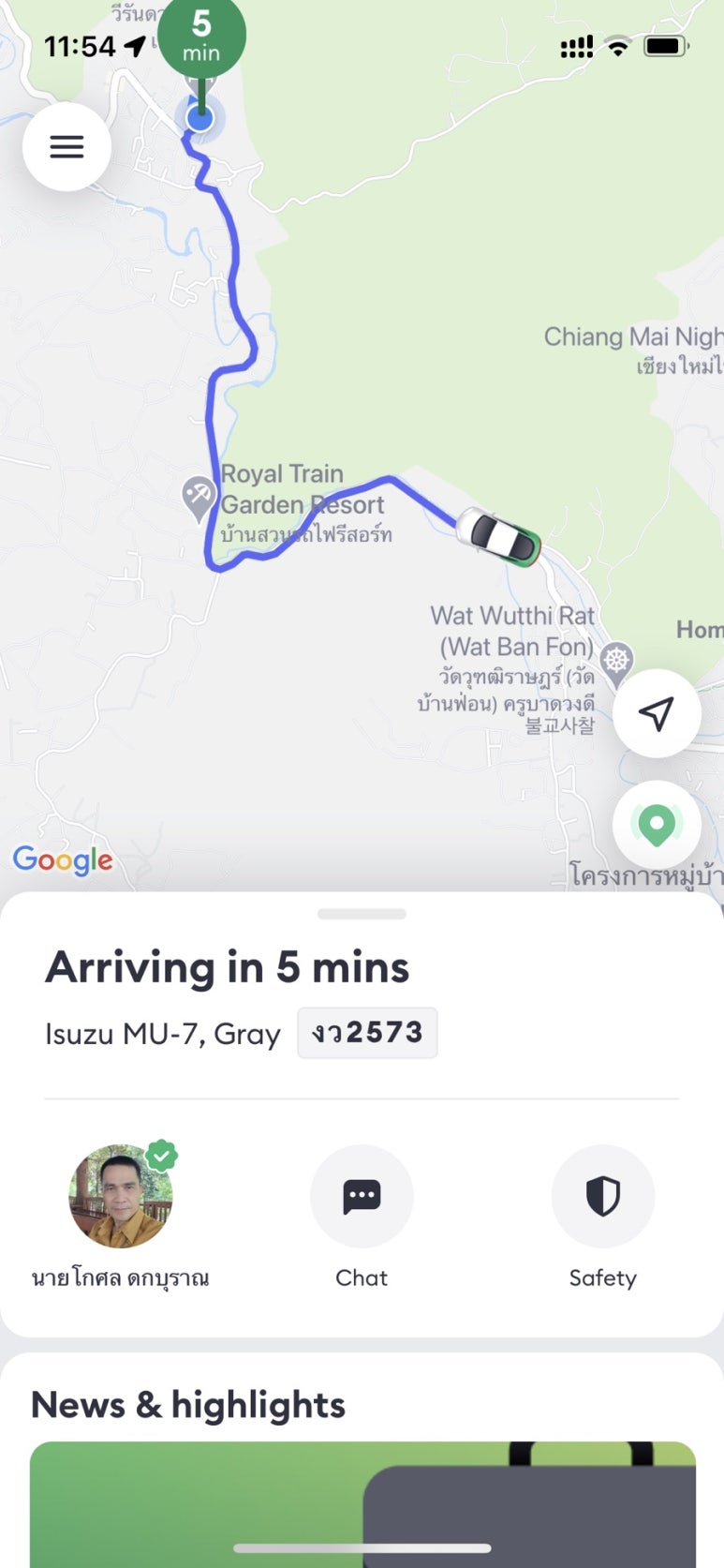The width and height of the screenshot is (724, 1568).
Task: View driver นายโกศล ดกบุราณ profile
Action: (x=121, y=1197)
